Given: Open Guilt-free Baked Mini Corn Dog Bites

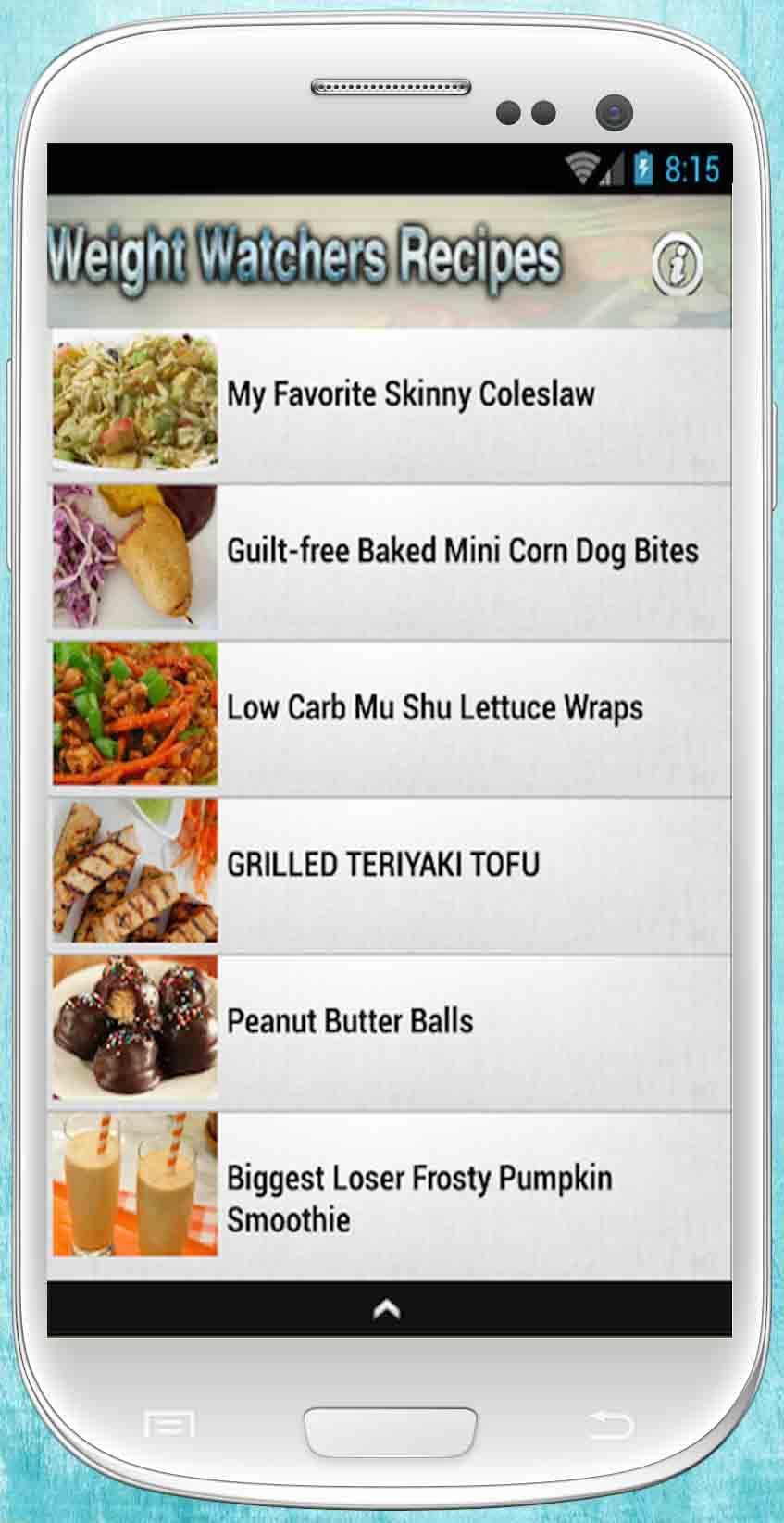Looking at the screenshot, I should pyautogui.click(x=463, y=551).
